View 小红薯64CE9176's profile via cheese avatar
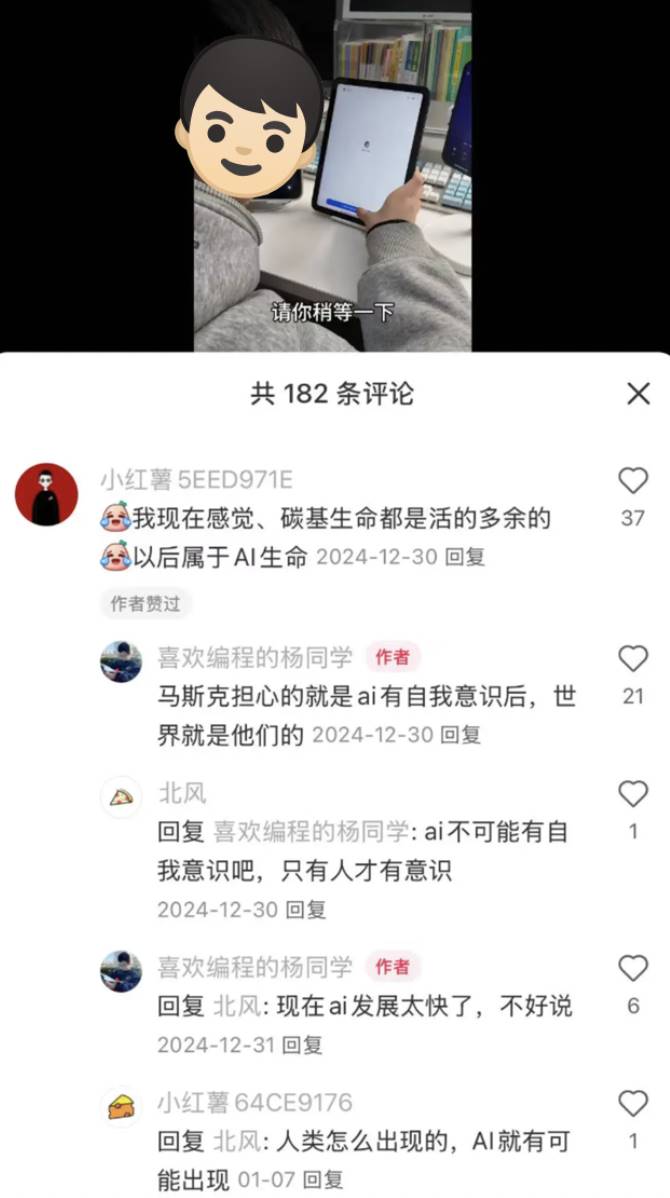 (121, 1106)
